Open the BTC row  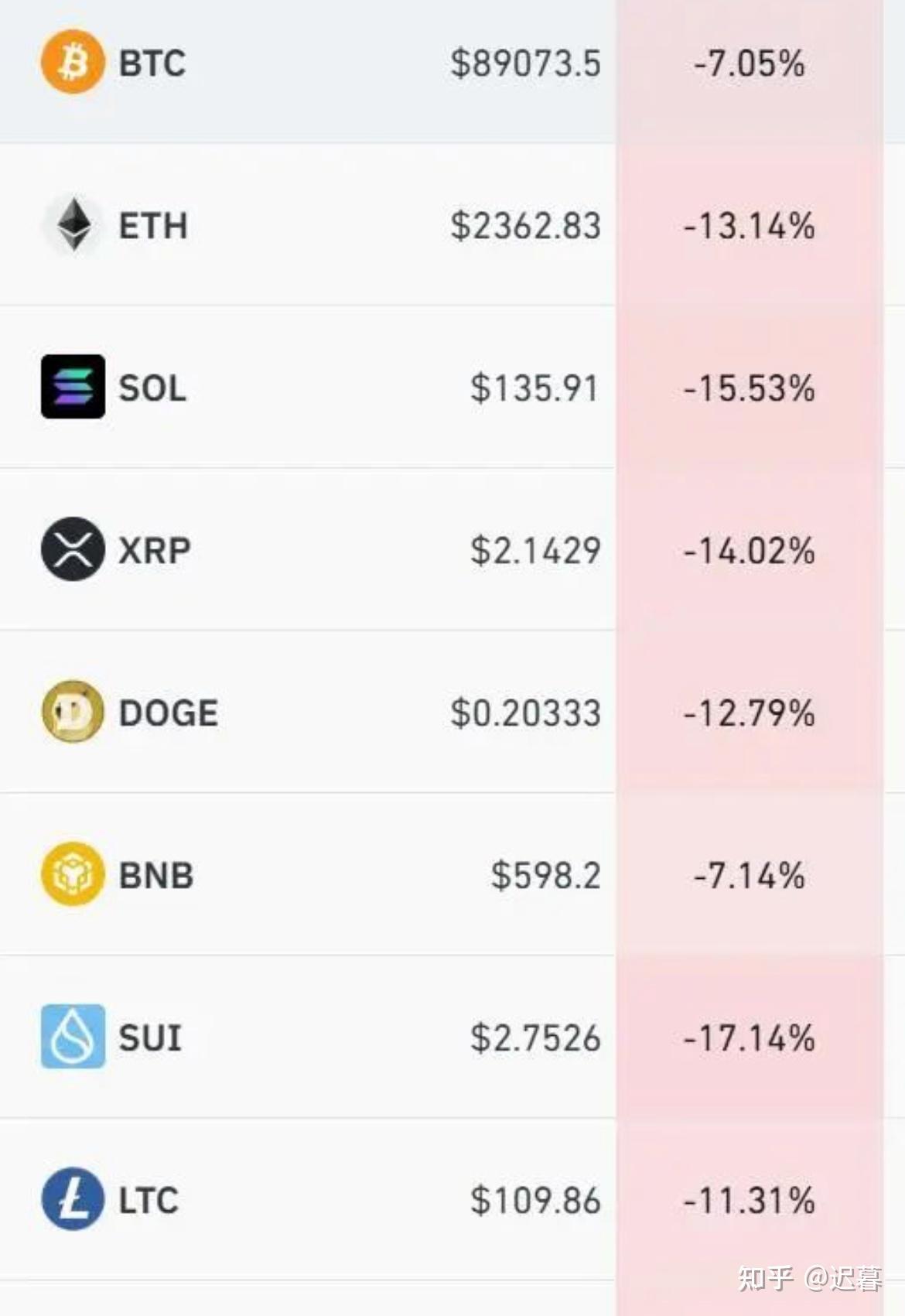(152, 63)
